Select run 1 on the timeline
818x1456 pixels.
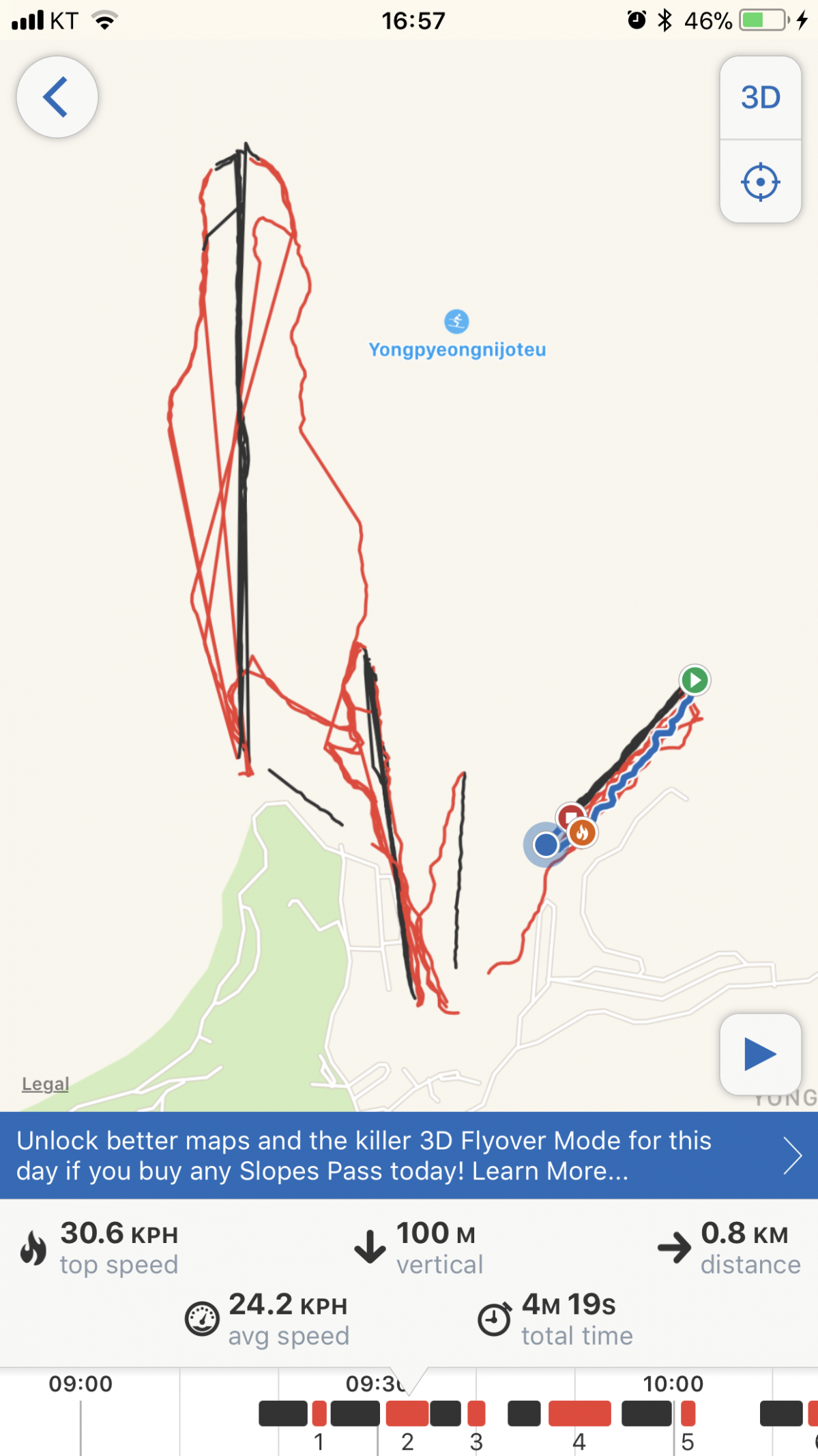pyautogui.click(x=319, y=1413)
